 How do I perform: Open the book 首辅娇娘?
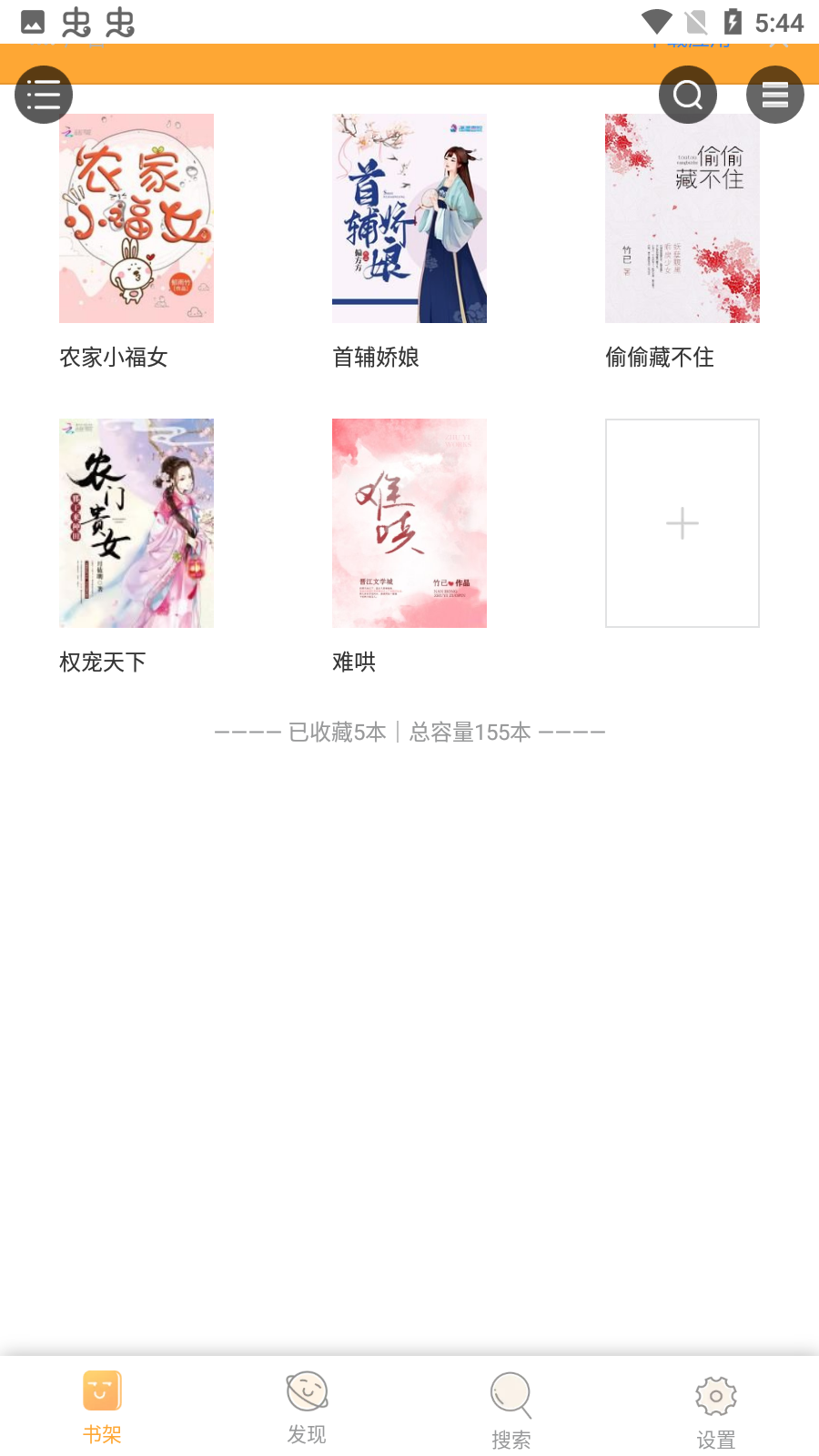[x=409, y=218]
